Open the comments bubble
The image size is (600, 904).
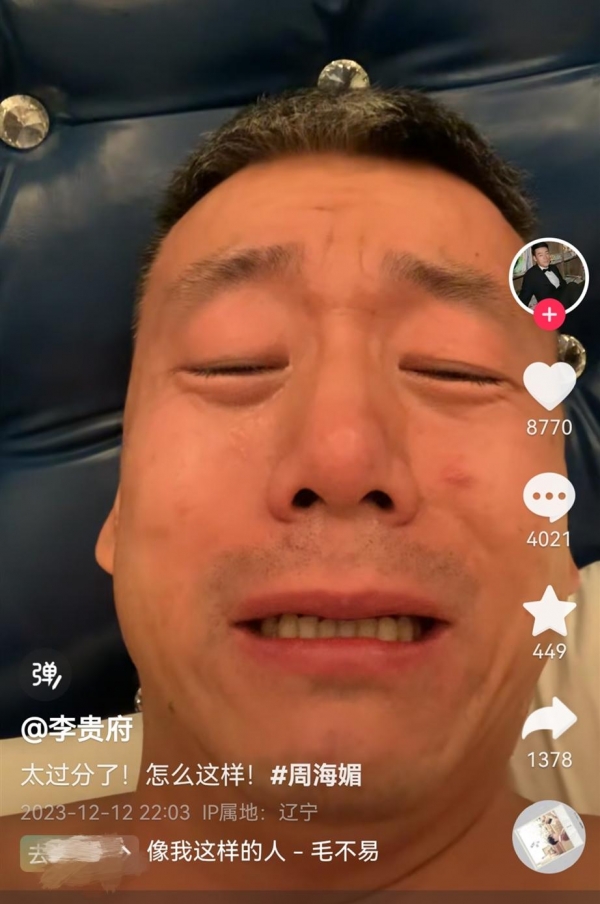[549, 497]
